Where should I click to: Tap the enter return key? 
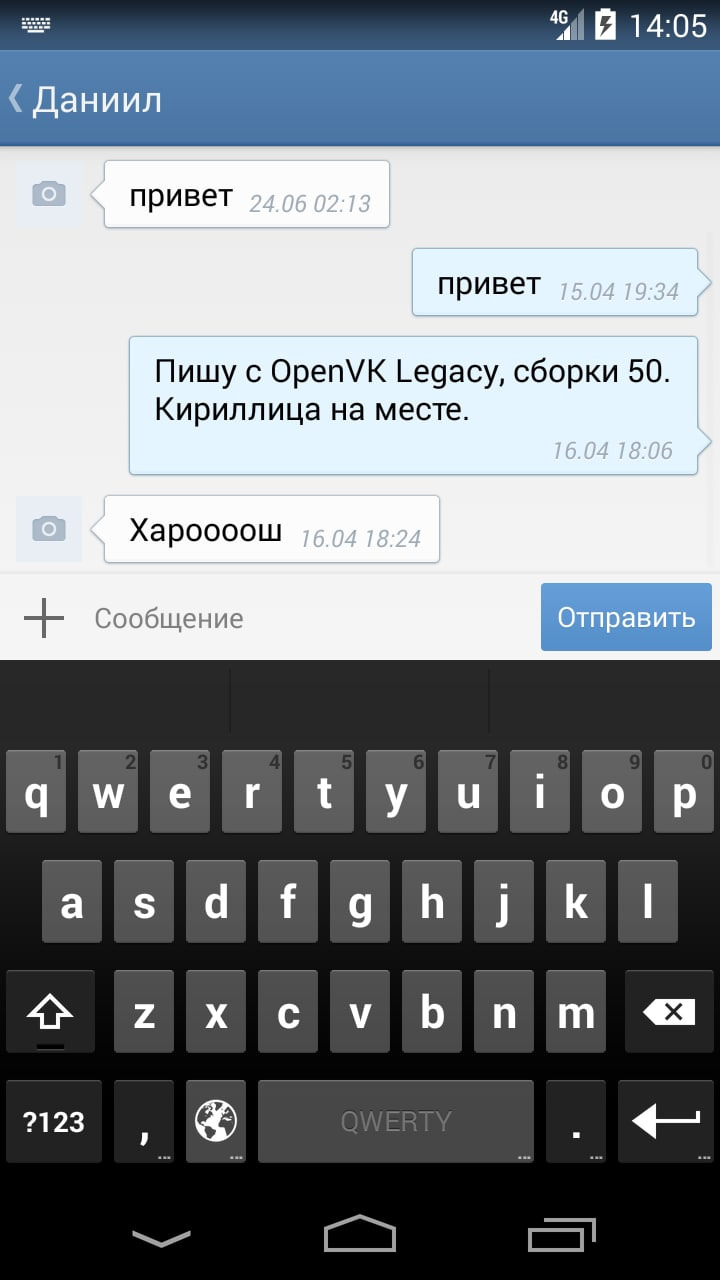coord(666,1121)
